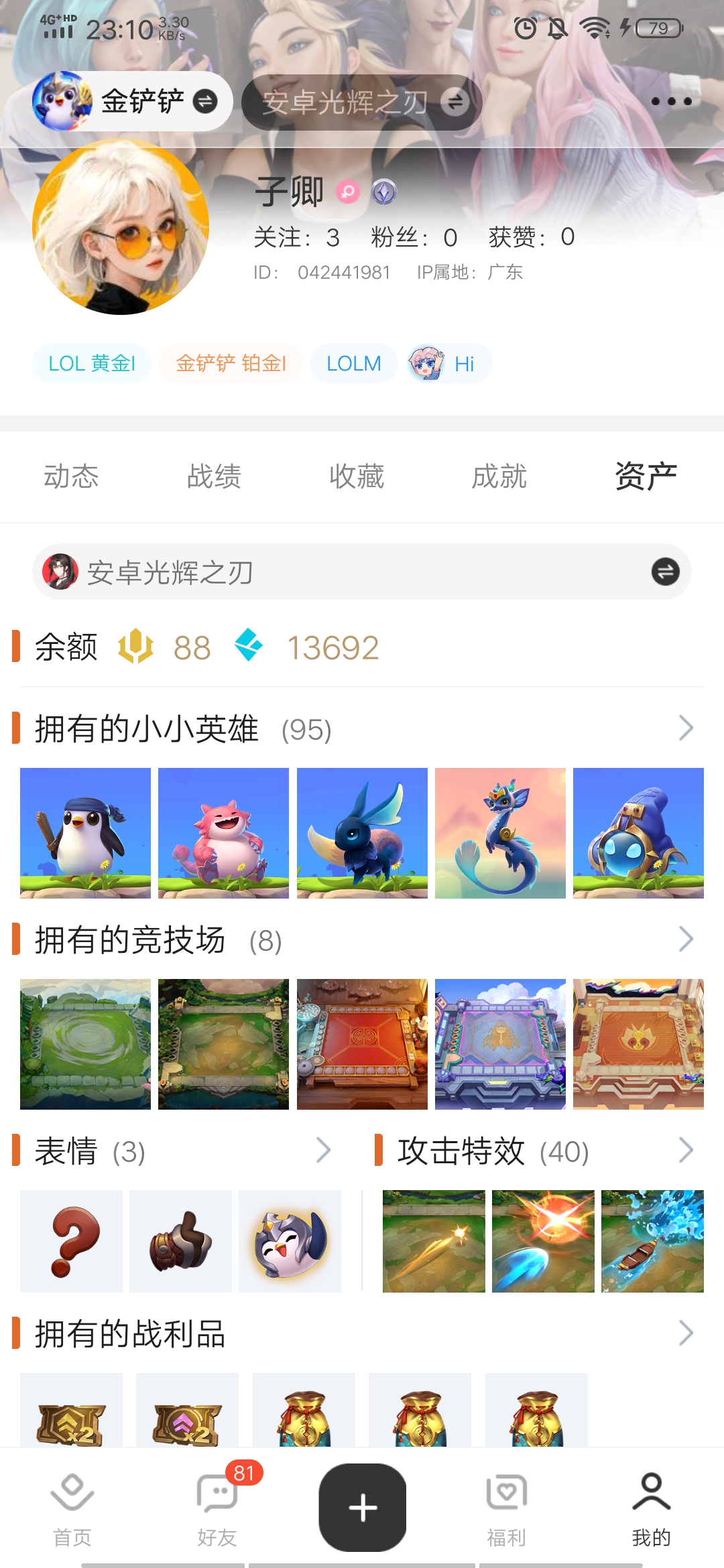The height and width of the screenshot is (1568, 724).
Task: Expand 拥有的竞技场 list
Action: [685, 939]
